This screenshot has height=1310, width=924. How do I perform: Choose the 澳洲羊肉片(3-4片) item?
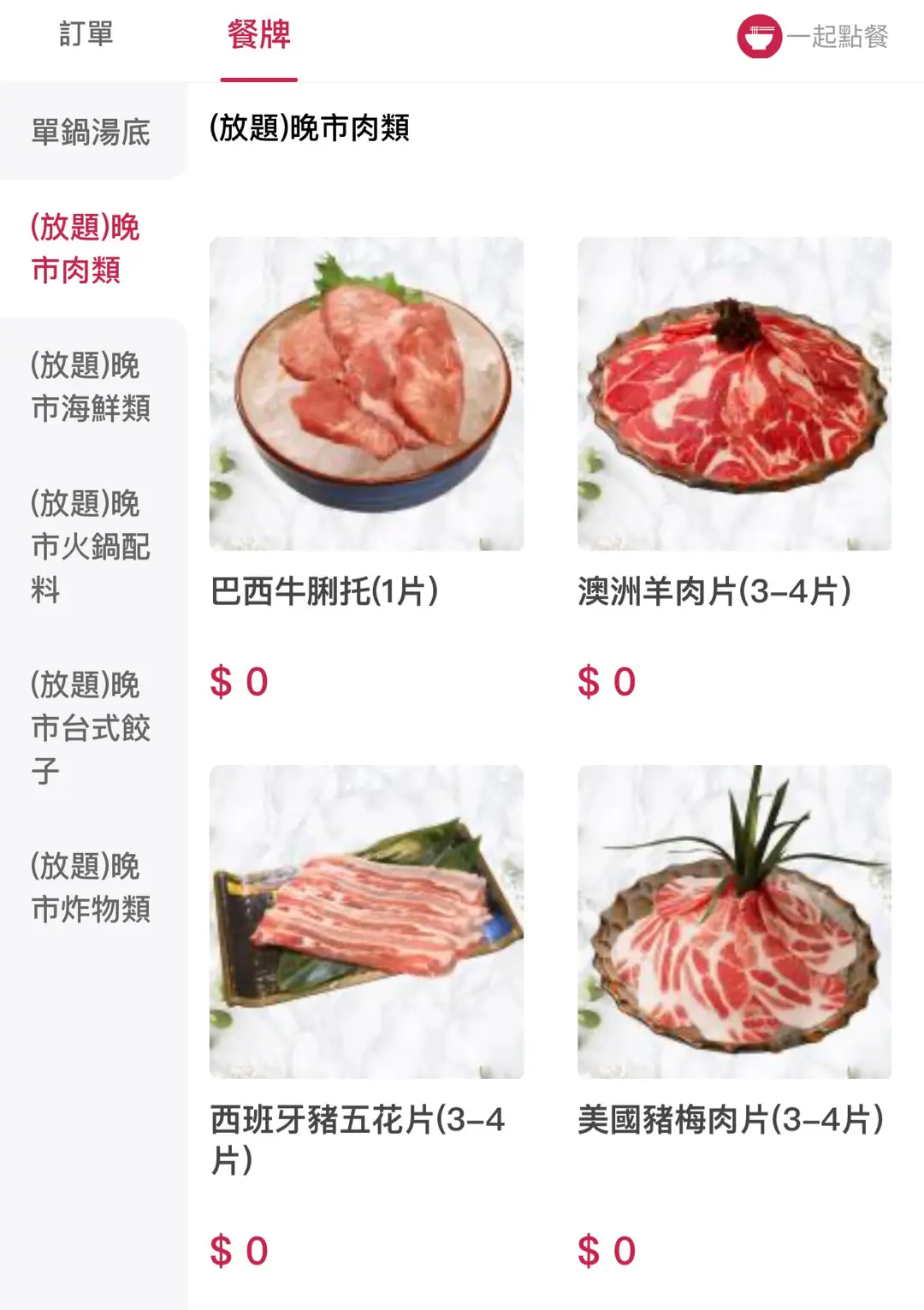(734, 394)
